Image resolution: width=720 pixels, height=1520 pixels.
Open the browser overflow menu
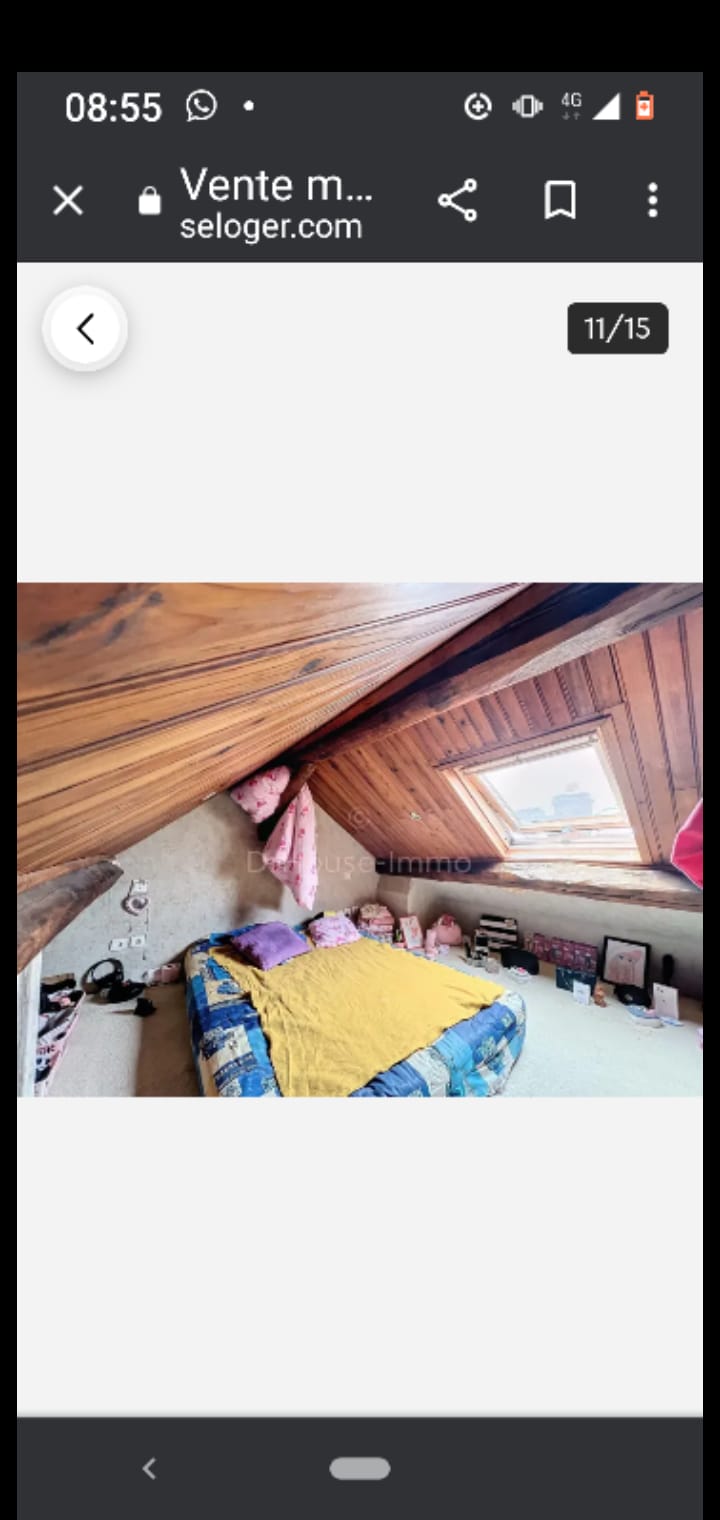(652, 201)
